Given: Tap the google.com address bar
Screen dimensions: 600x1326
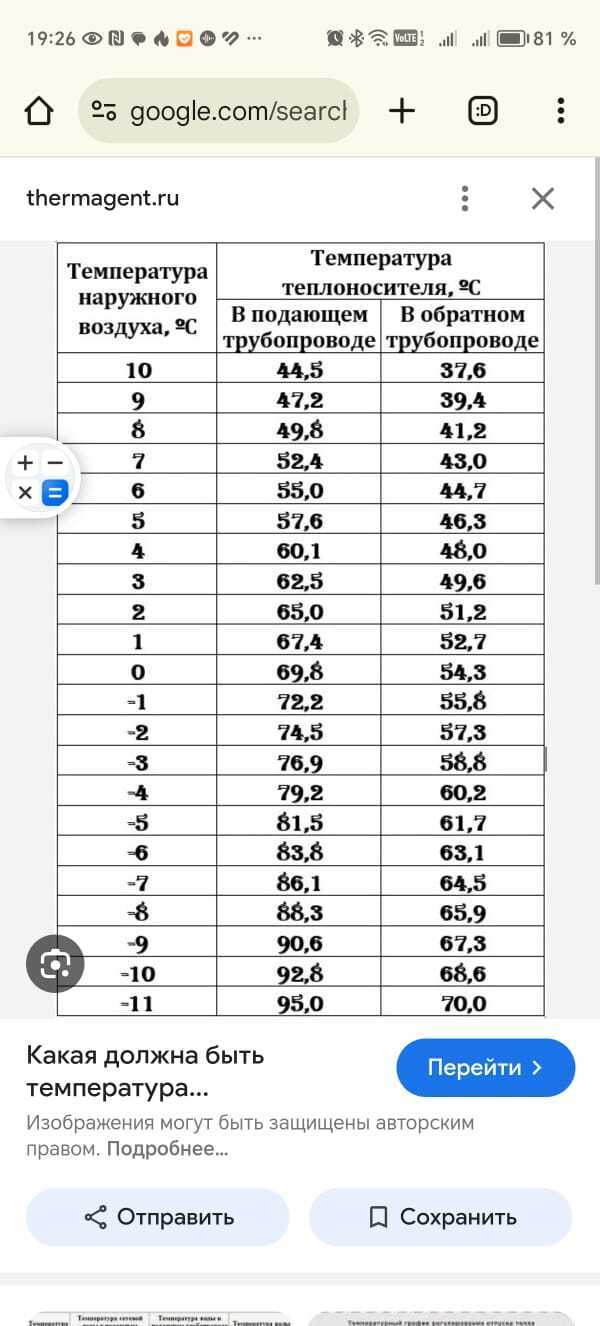Looking at the screenshot, I should (218, 111).
